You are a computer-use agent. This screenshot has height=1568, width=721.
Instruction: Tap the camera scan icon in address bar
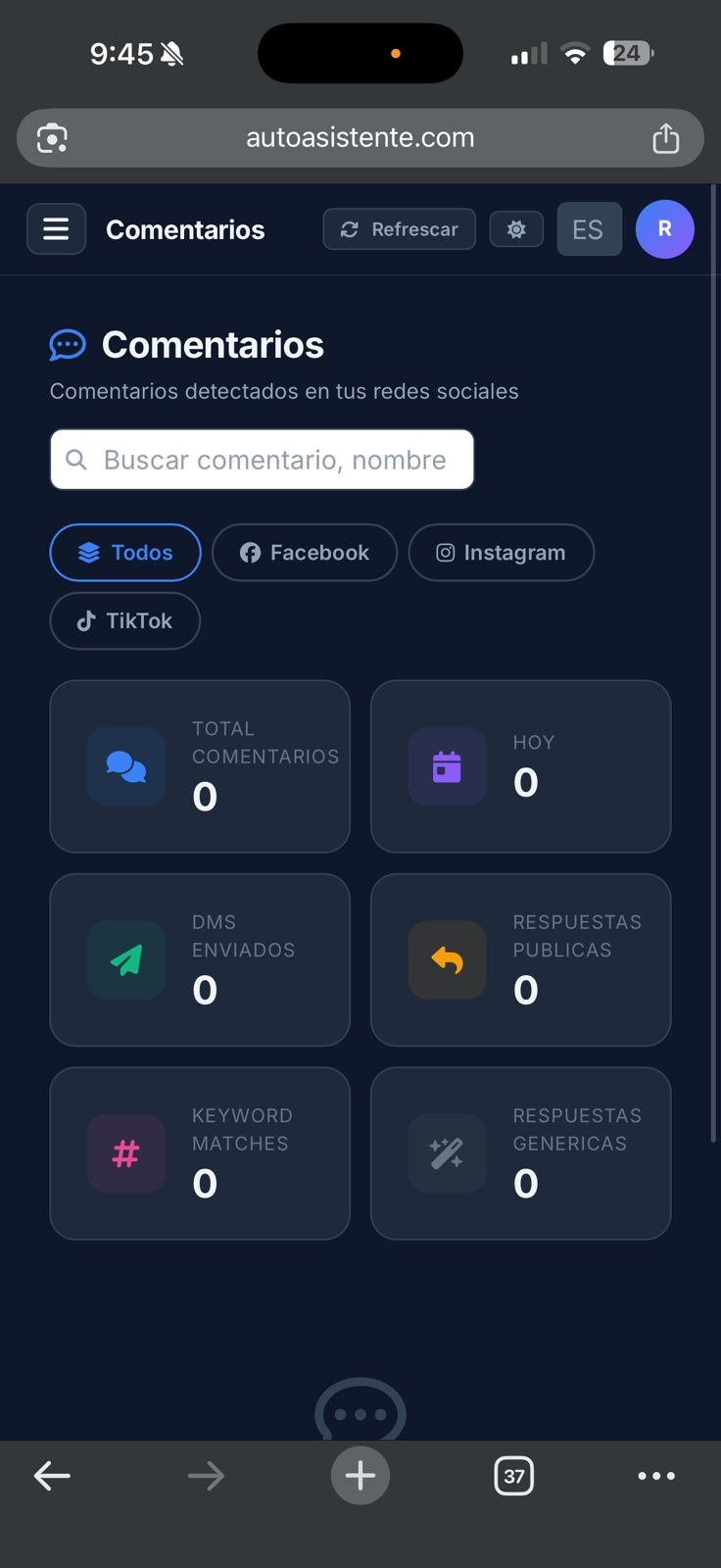52,138
